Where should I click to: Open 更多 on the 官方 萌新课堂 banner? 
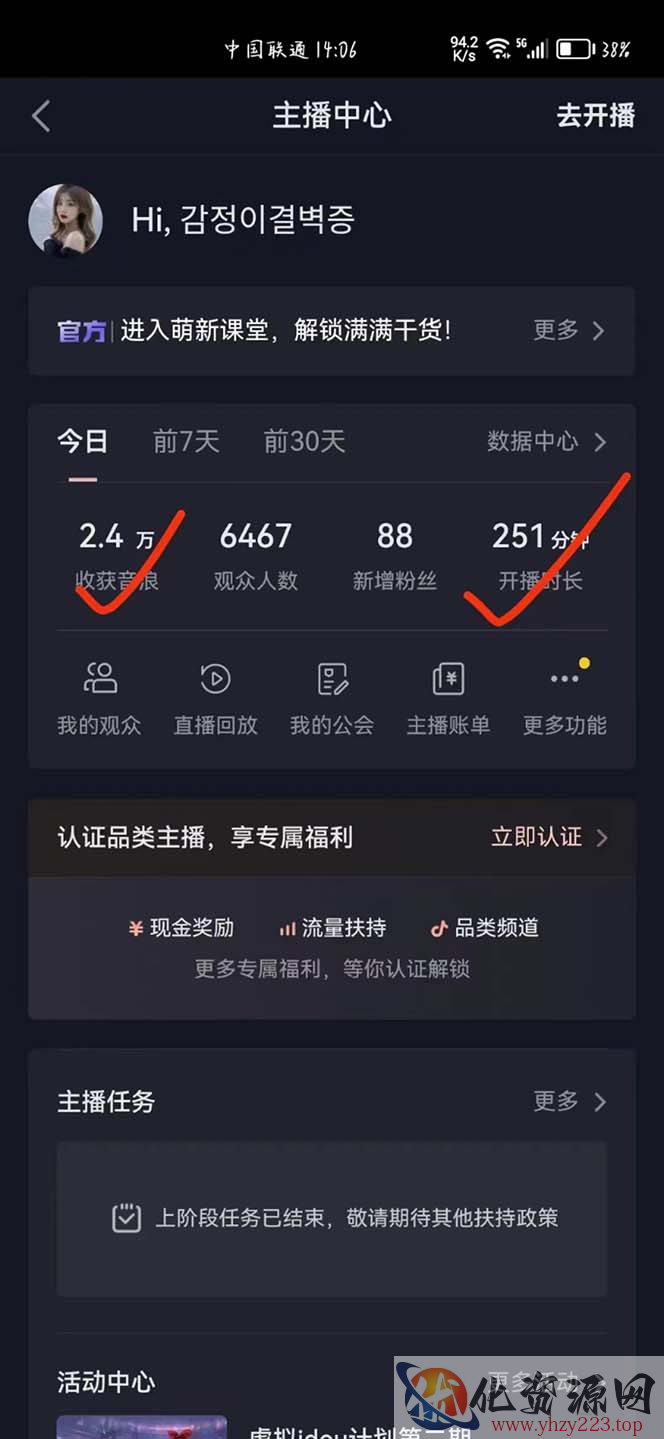(x=569, y=331)
